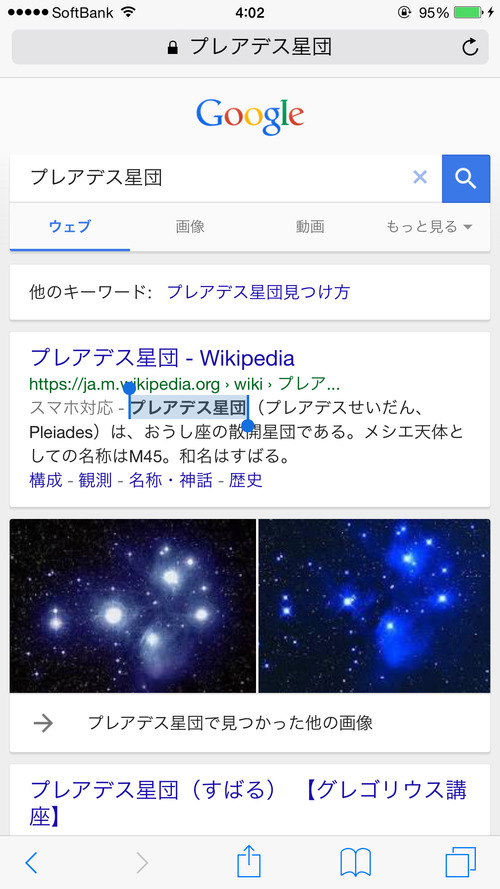Open the right blue Pleiades image result
This screenshot has height=889, width=500.
click(374, 606)
